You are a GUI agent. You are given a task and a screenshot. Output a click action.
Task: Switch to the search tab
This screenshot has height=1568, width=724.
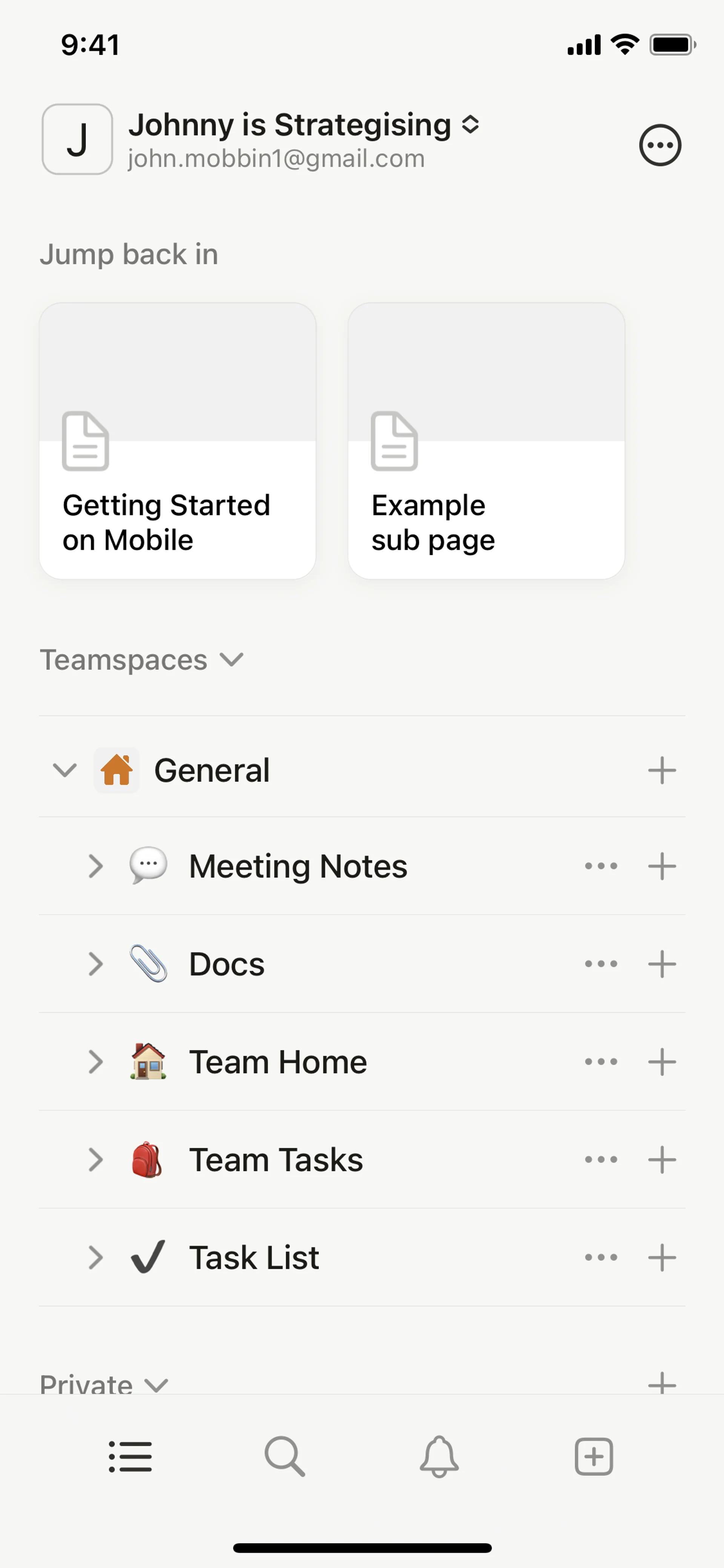[285, 1457]
